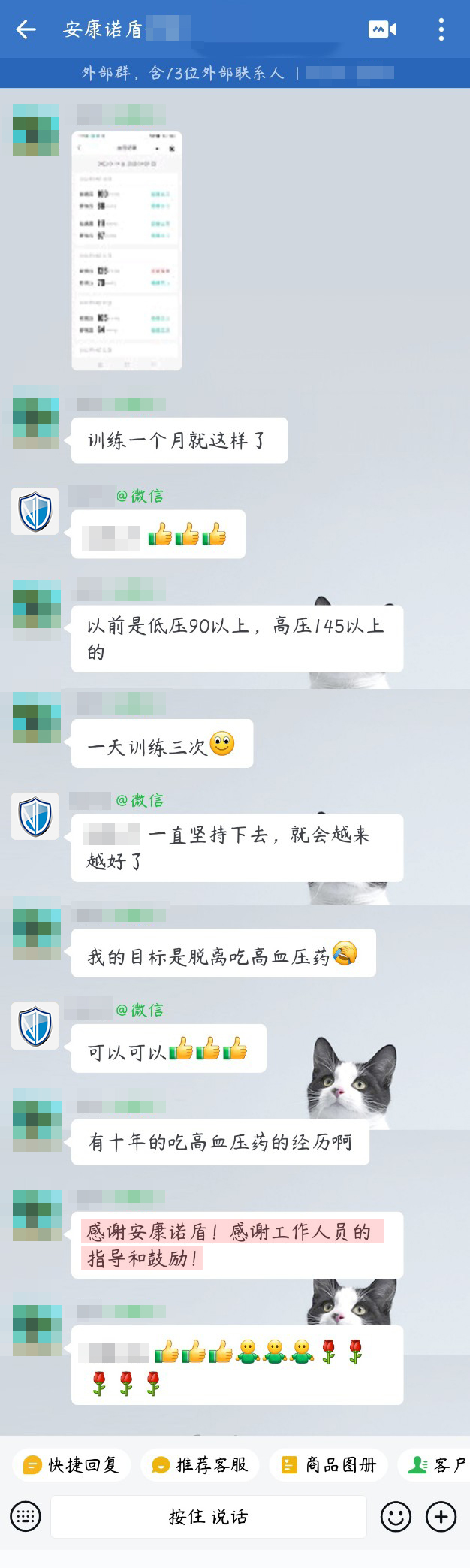The width and height of the screenshot is (470, 1568).
Task: Open the three-dot overflow menu
Action: tap(441, 29)
